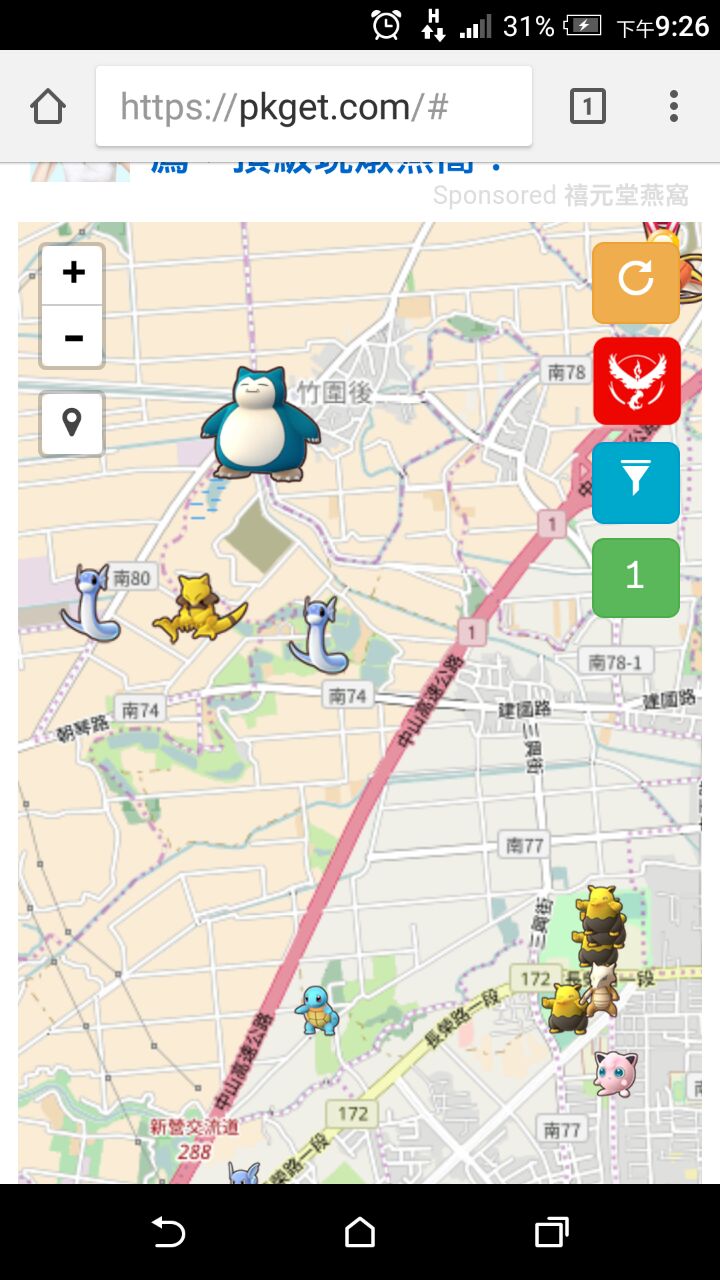Select the Squirtle marker on the map
Screen dimensions: 720x1280
coord(317,1011)
